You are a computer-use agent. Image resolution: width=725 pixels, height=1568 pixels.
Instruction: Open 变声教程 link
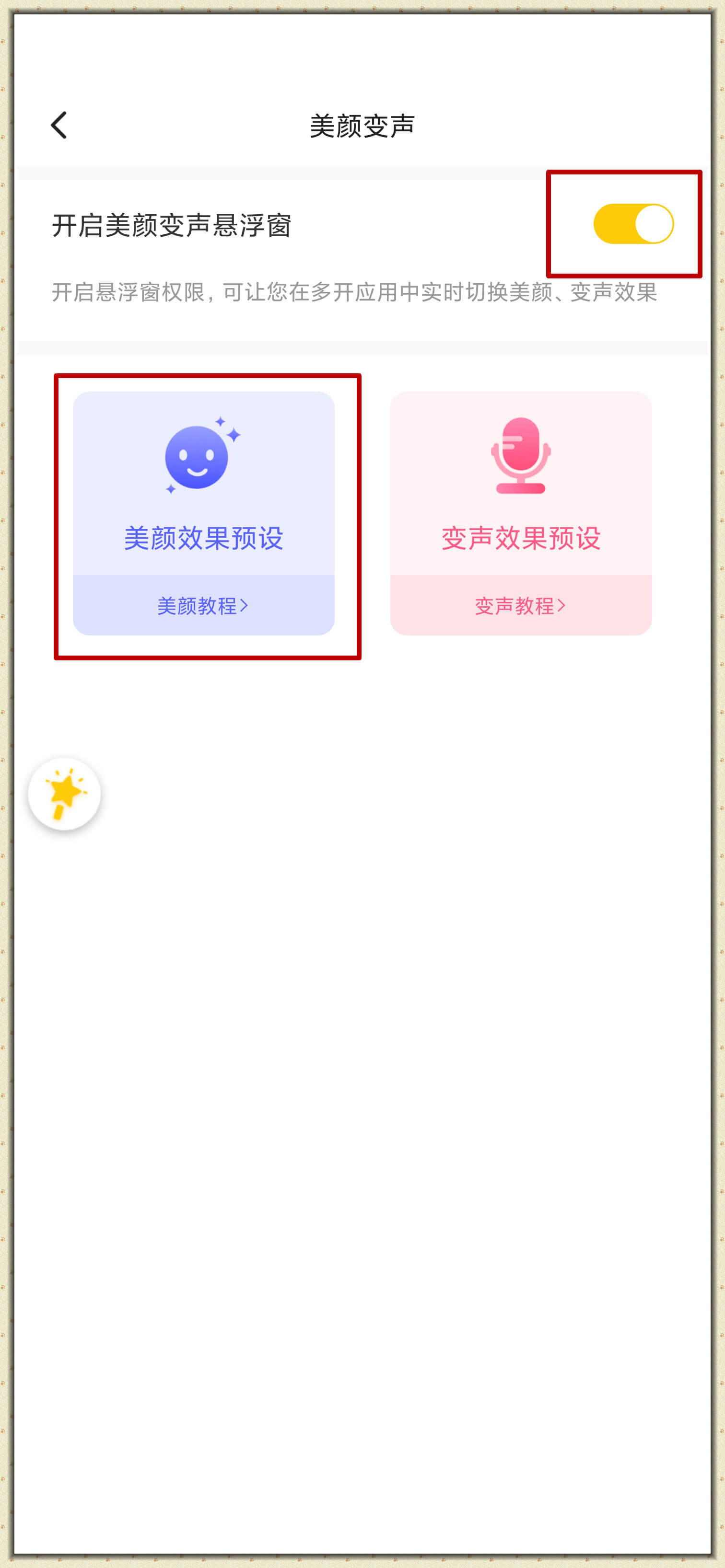coord(520,606)
